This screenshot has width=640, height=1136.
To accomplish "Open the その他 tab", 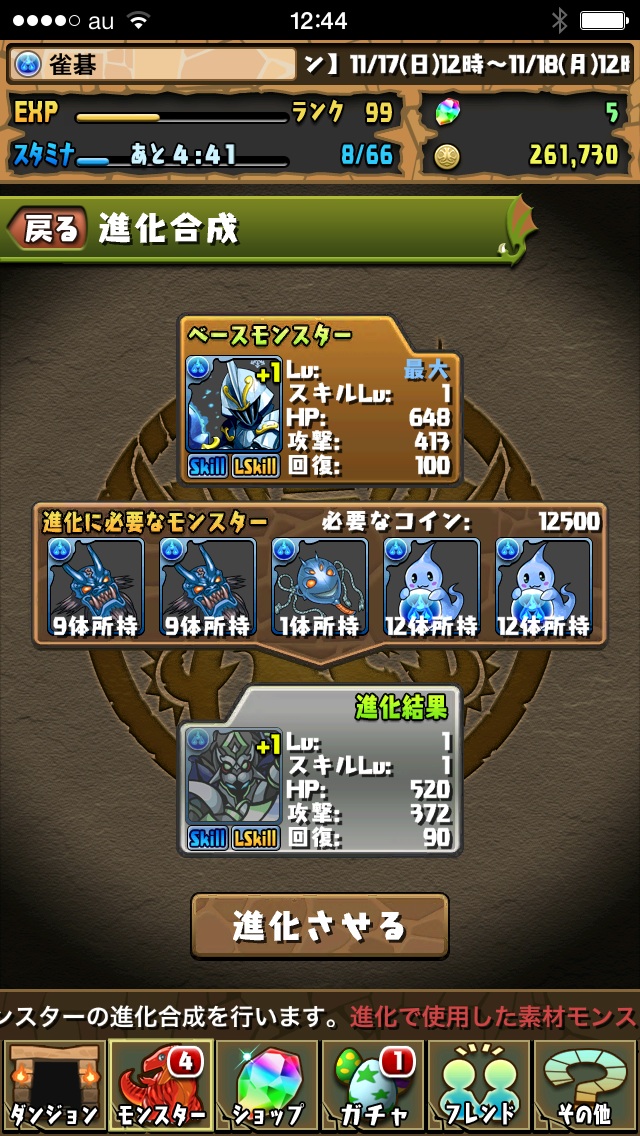I will tap(586, 1086).
